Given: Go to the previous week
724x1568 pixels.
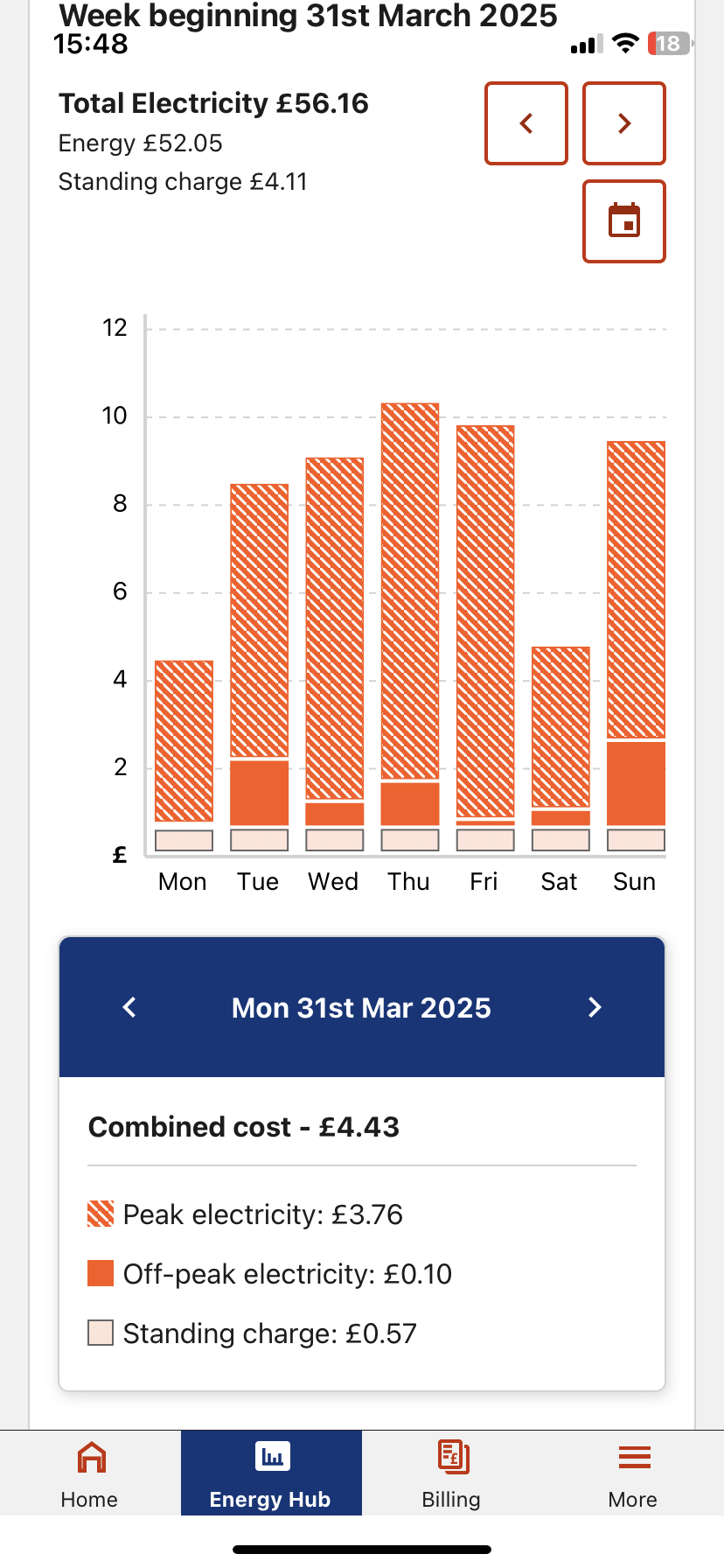Looking at the screenshot, I should coord(526,123).
